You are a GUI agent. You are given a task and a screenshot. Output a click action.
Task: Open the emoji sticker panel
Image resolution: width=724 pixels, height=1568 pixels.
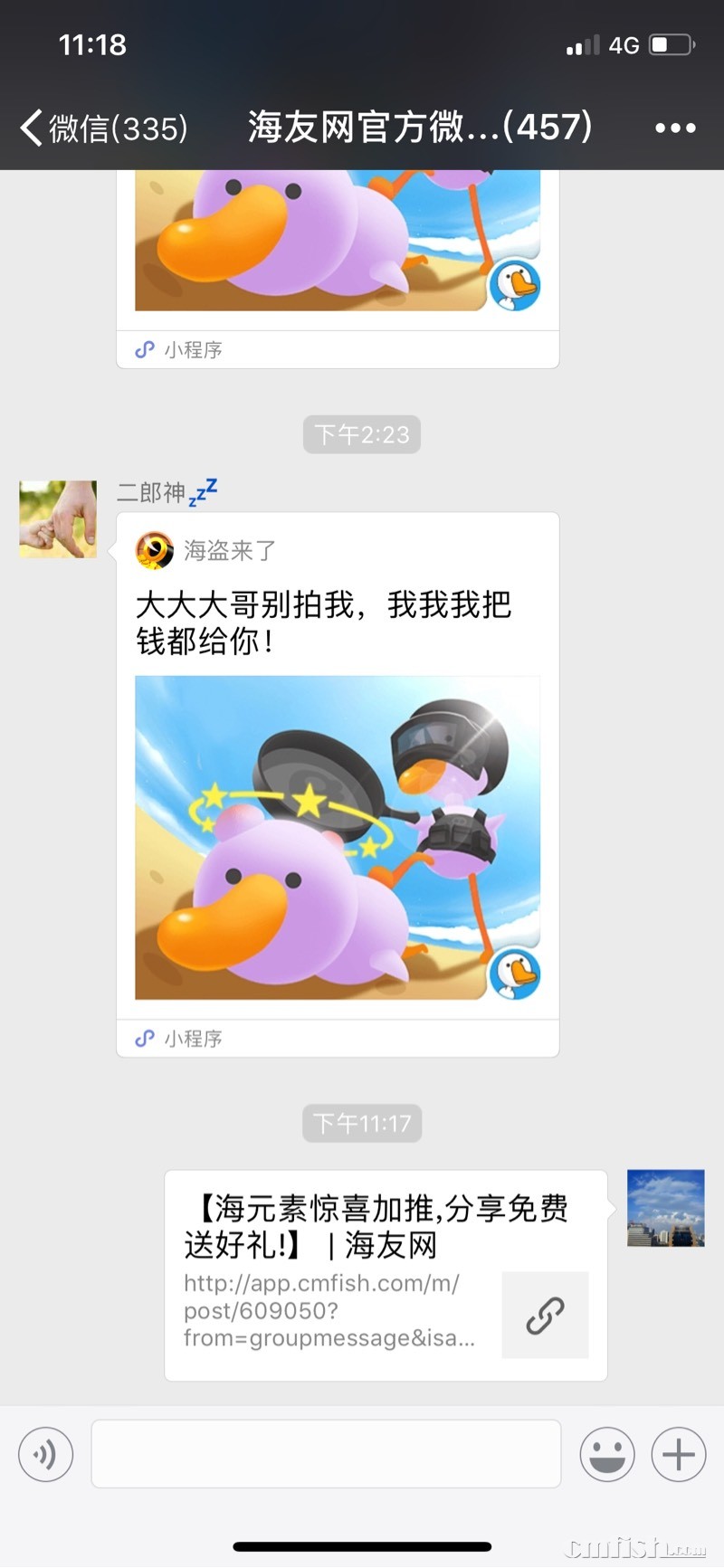(x=606, y=1454)
